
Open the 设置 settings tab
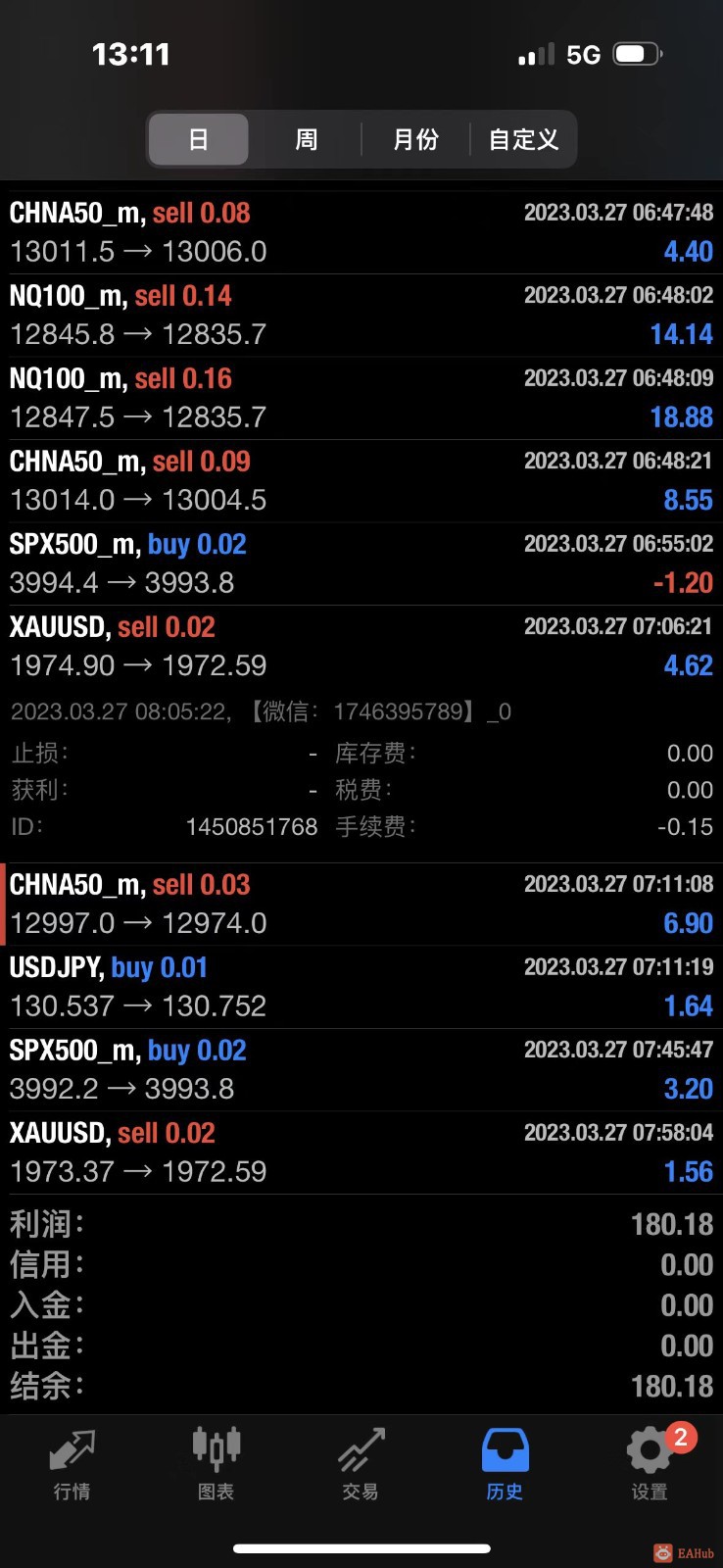point(649,1464)
